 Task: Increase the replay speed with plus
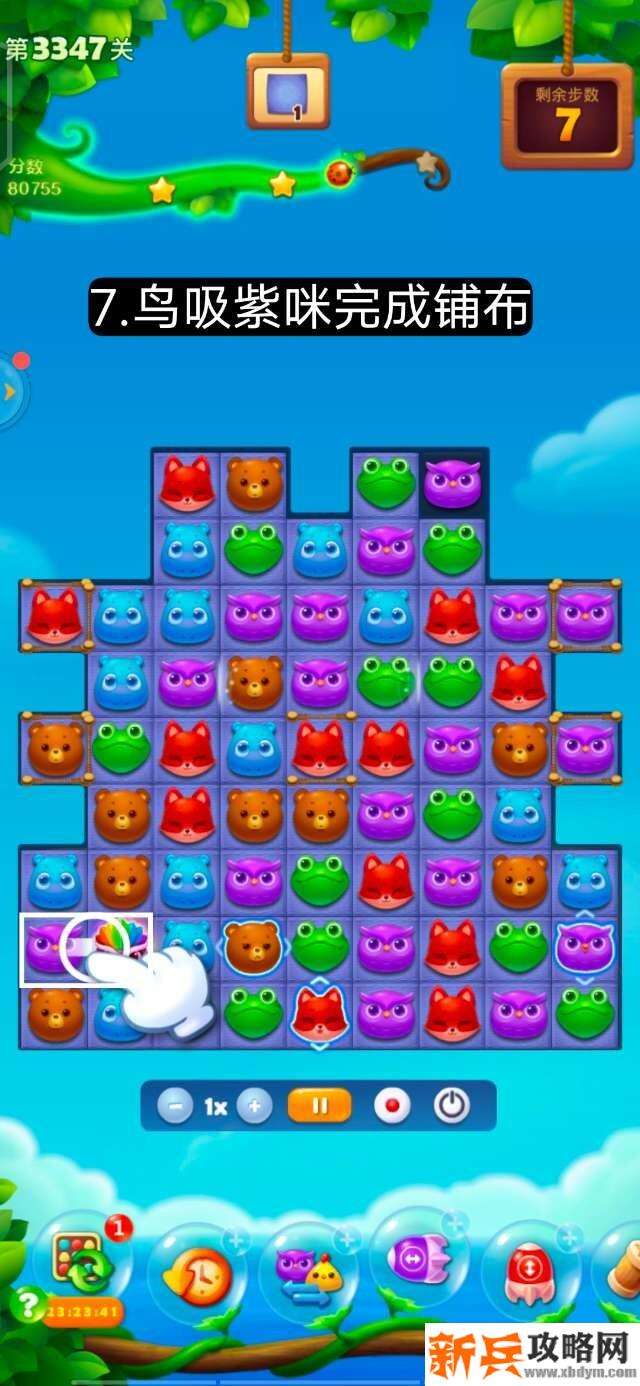(255, 1106)
